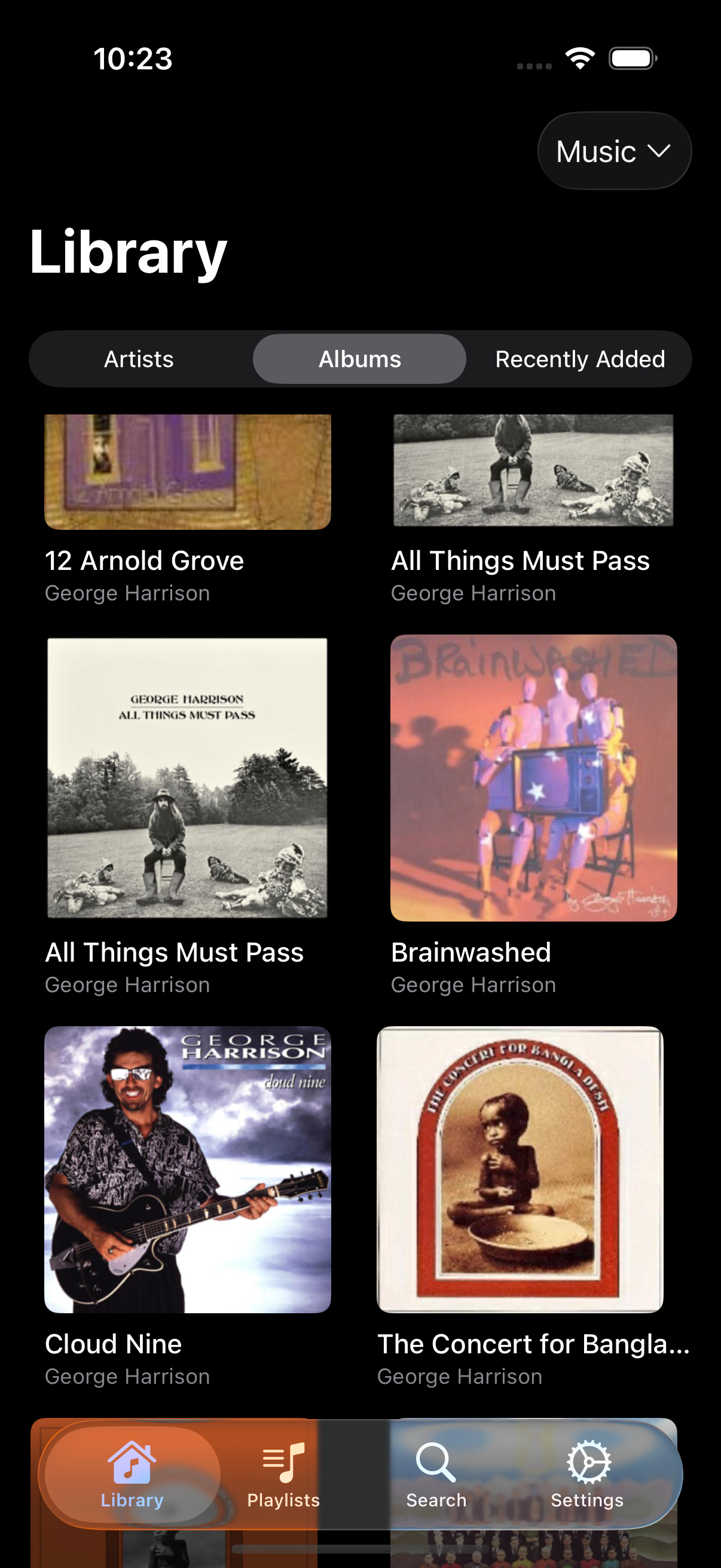This screenshot has width=721, height=1568.
Task: Open the Search tab
Action: pyautogui.click(x=436, y=1474)
